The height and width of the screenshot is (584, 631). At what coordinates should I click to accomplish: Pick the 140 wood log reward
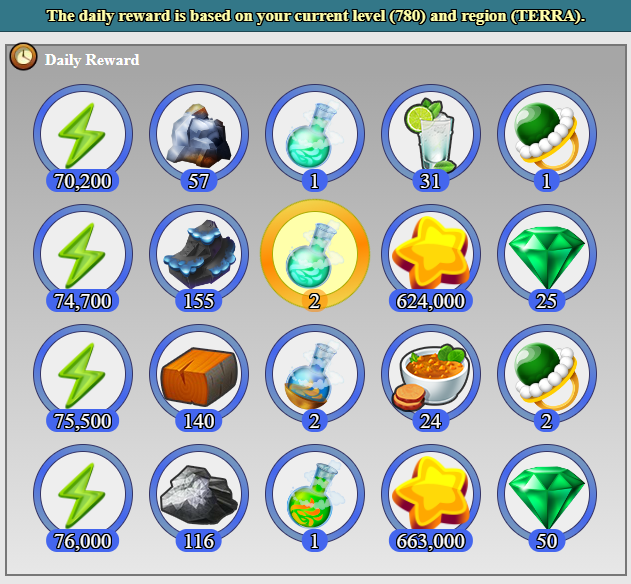pos(199,375)
